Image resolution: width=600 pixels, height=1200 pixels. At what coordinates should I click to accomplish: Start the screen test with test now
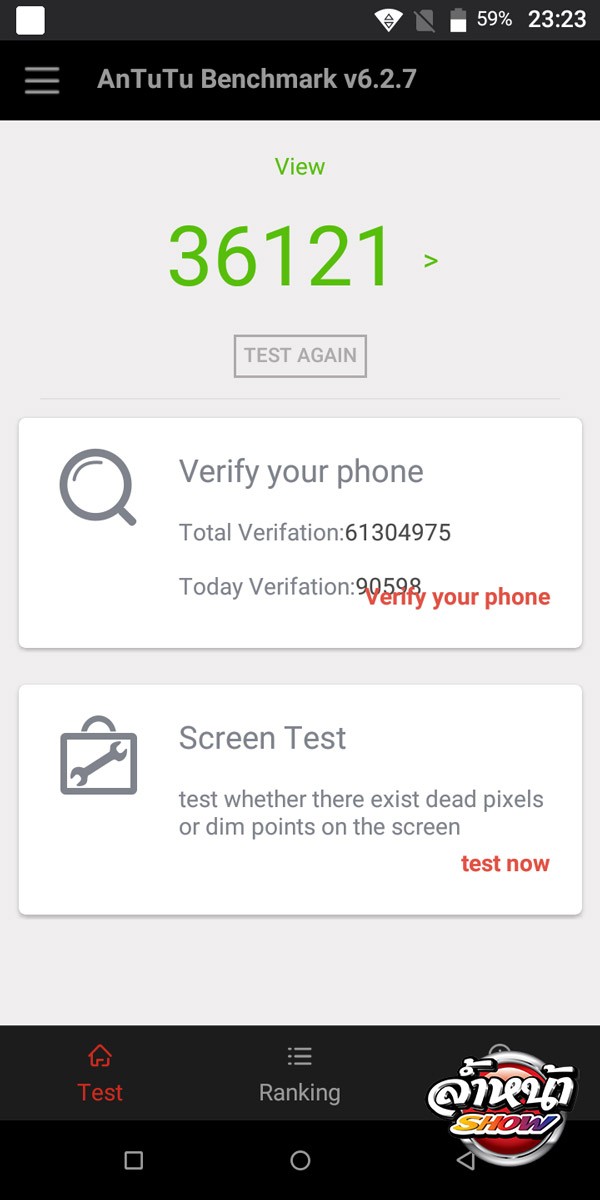tap(505, 863)
